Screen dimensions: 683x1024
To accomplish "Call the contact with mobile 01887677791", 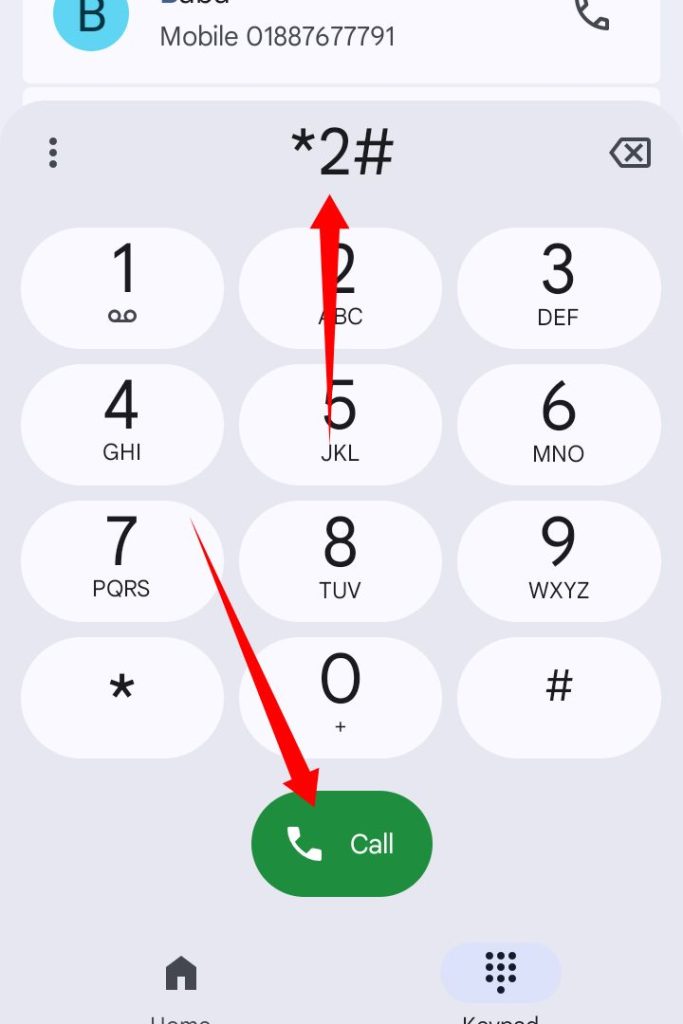I will (x=591, y=15).
